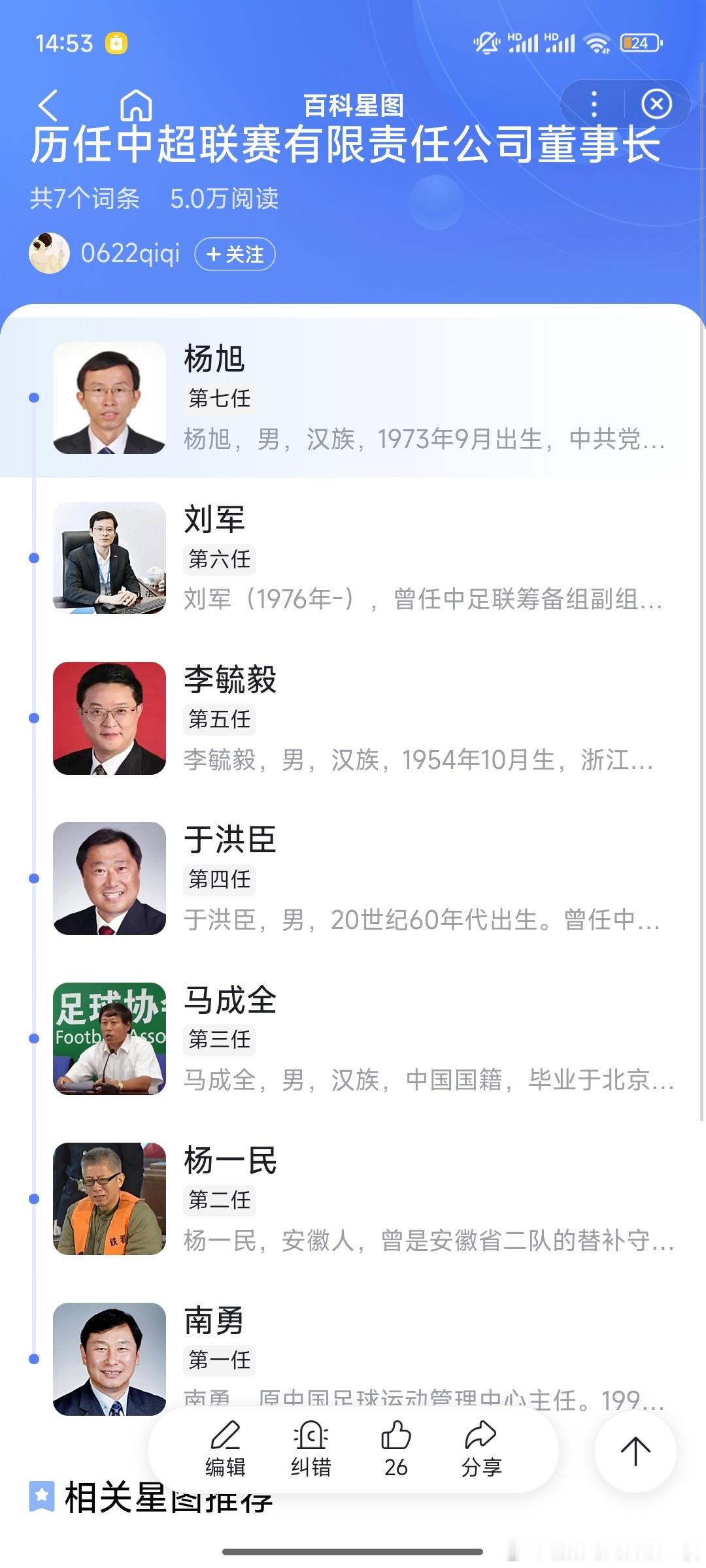Open the three-dot overflow menu

(x=594, y=105)
